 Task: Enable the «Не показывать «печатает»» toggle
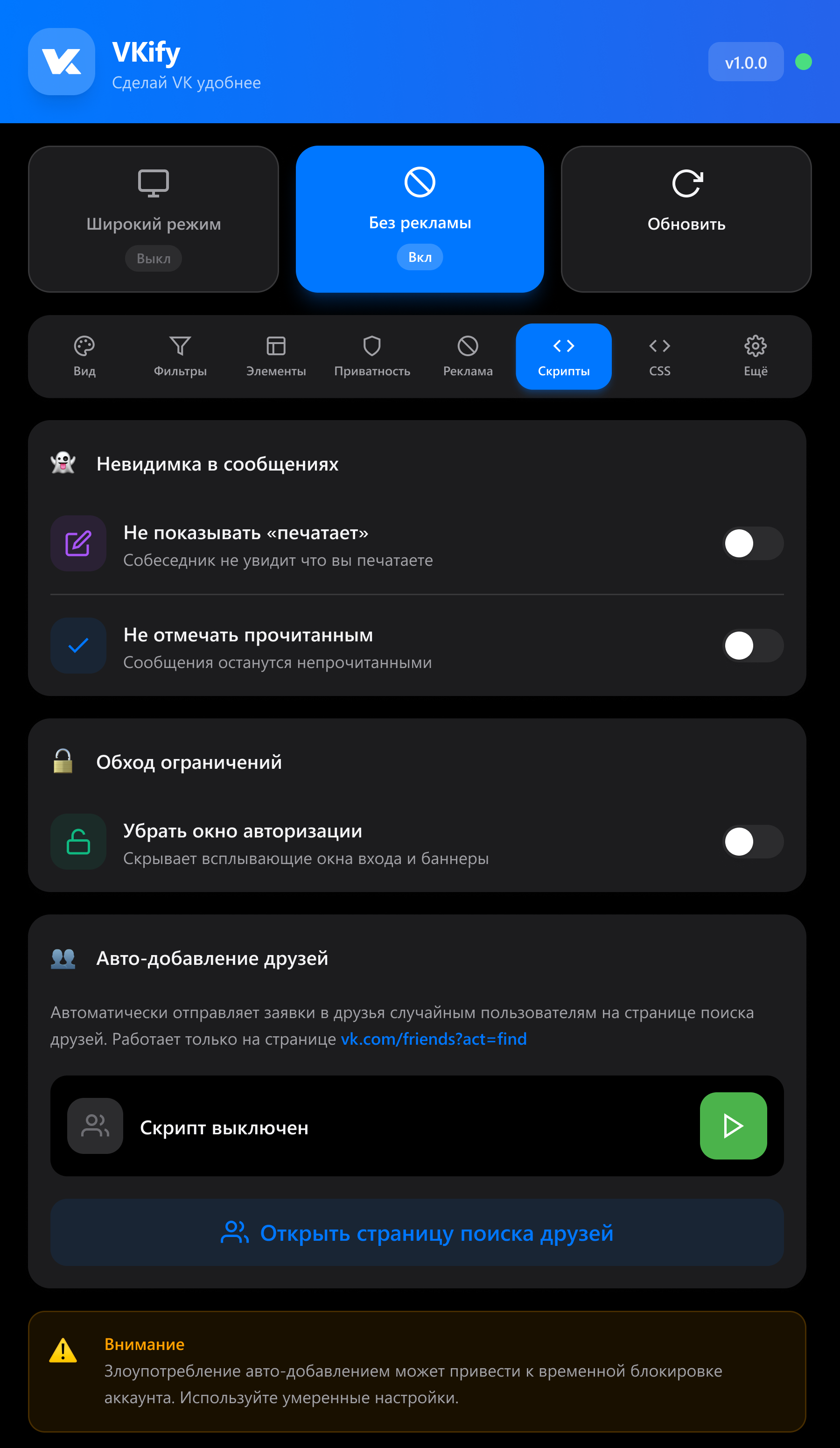[x=753, y=543]
